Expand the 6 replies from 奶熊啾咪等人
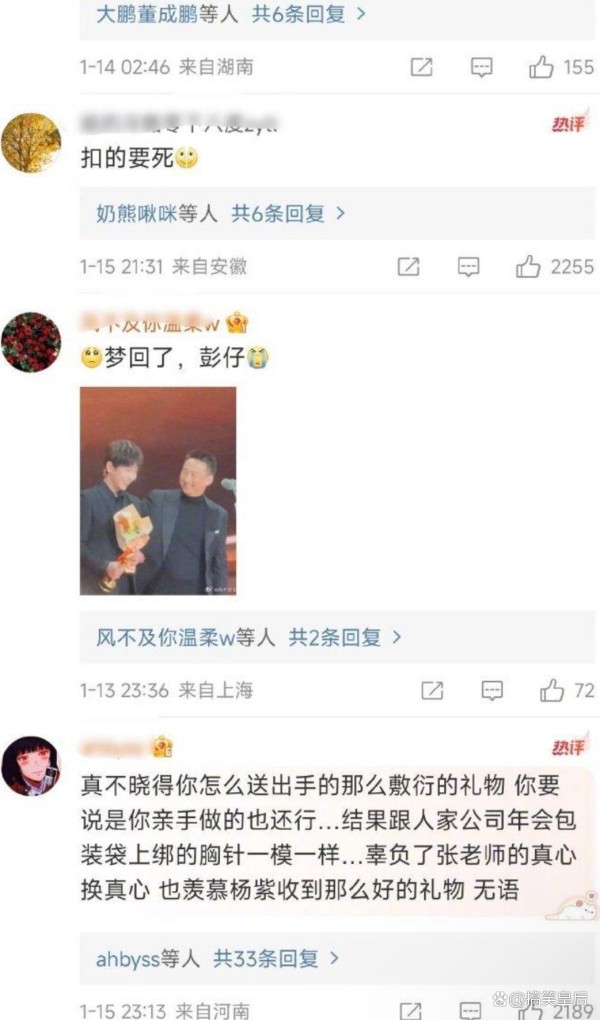This screenshot has height=1020, width=600. click(220, 213)
